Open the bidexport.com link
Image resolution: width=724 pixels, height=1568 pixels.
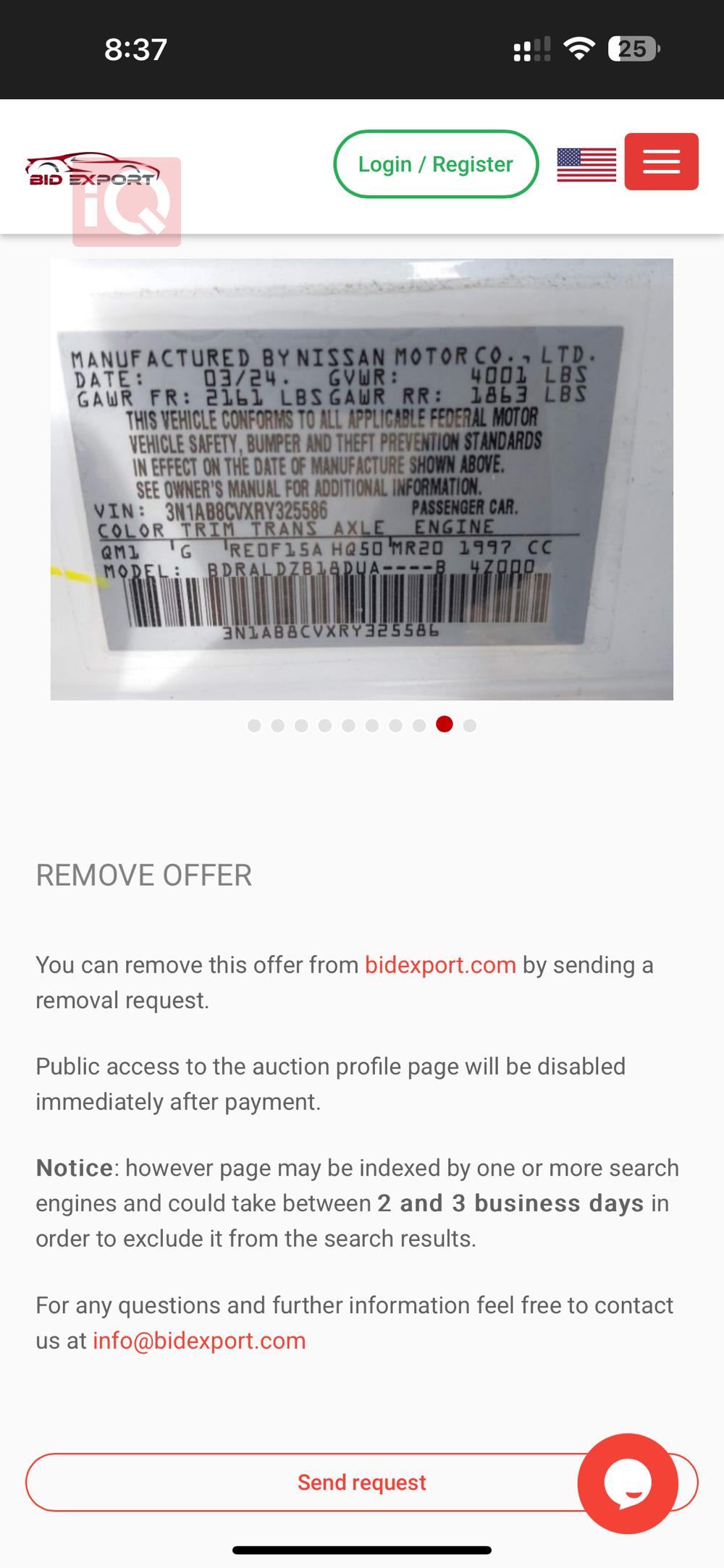(440, 965)
